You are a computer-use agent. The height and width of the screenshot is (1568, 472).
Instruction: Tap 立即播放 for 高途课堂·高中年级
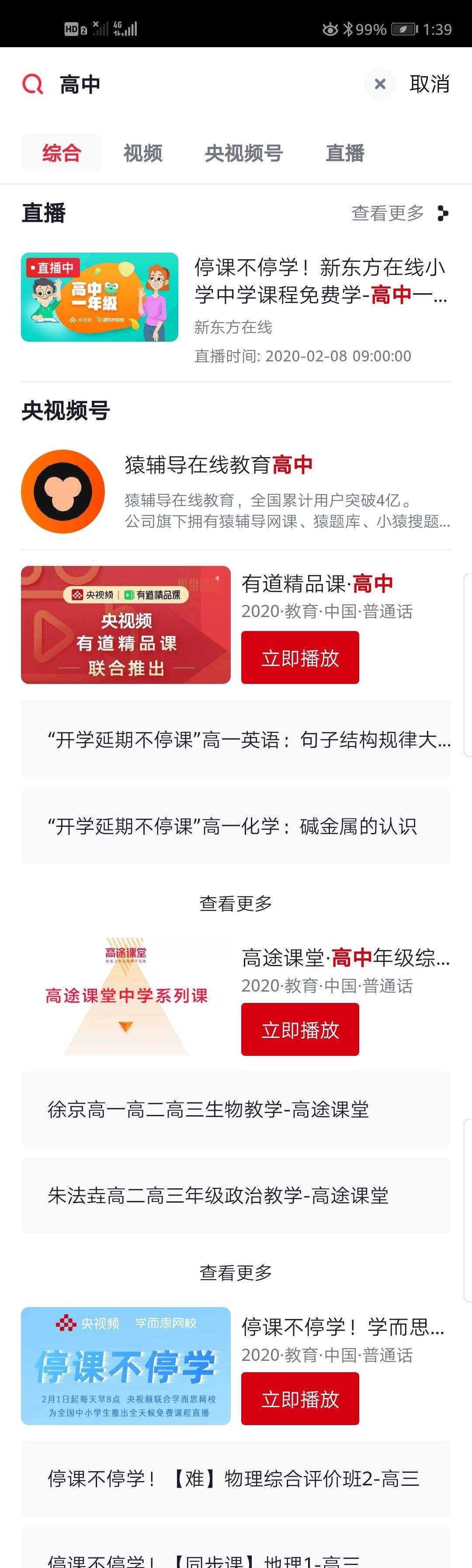[300, 1030]
